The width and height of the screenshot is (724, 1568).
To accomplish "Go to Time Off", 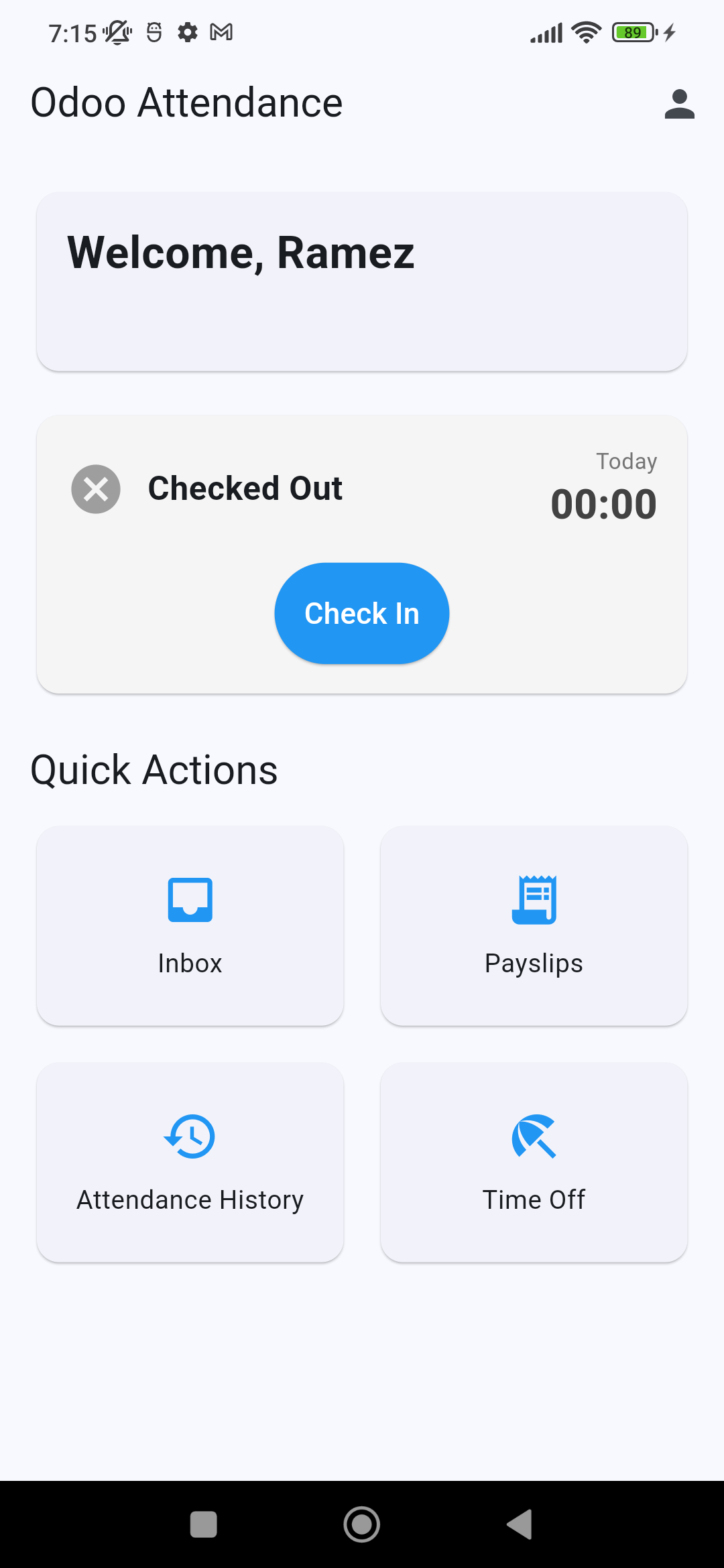I will tap(534, 1162).
